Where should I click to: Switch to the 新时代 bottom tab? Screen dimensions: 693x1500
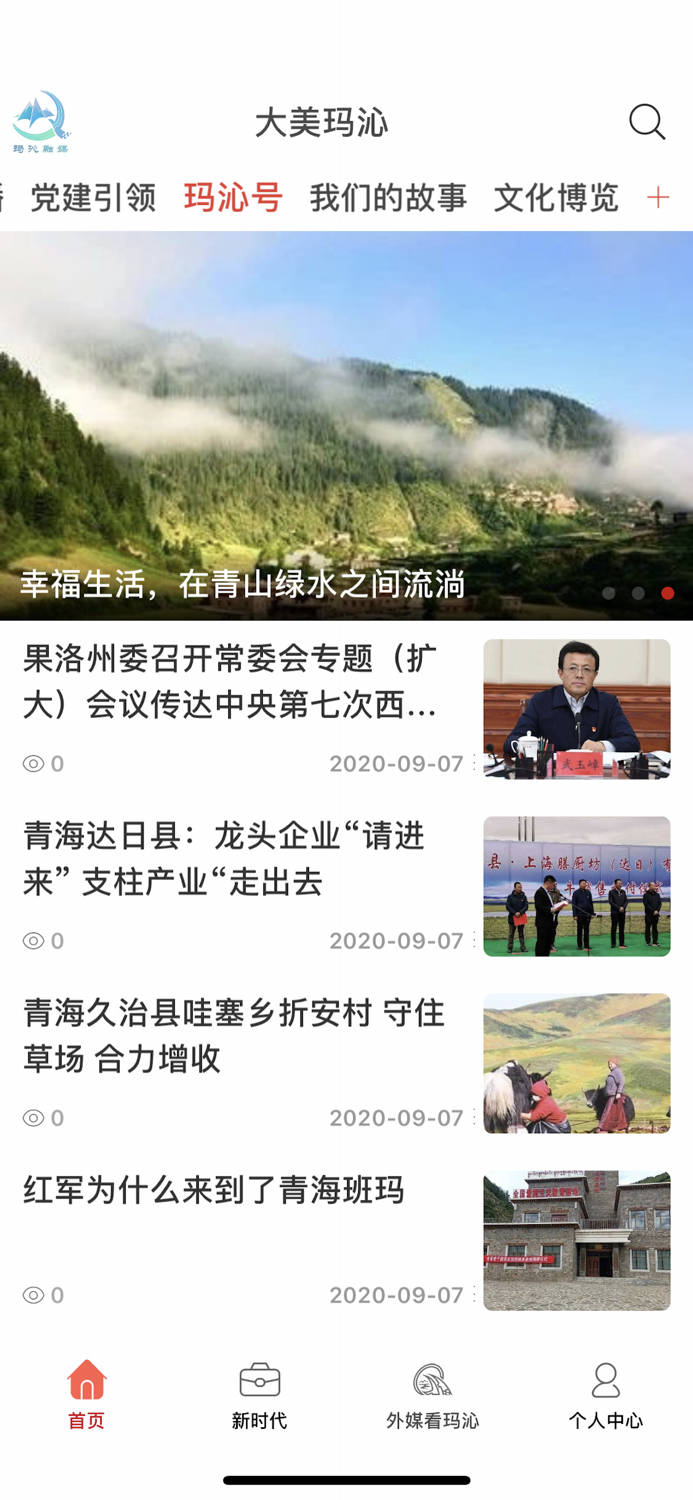260,1394
